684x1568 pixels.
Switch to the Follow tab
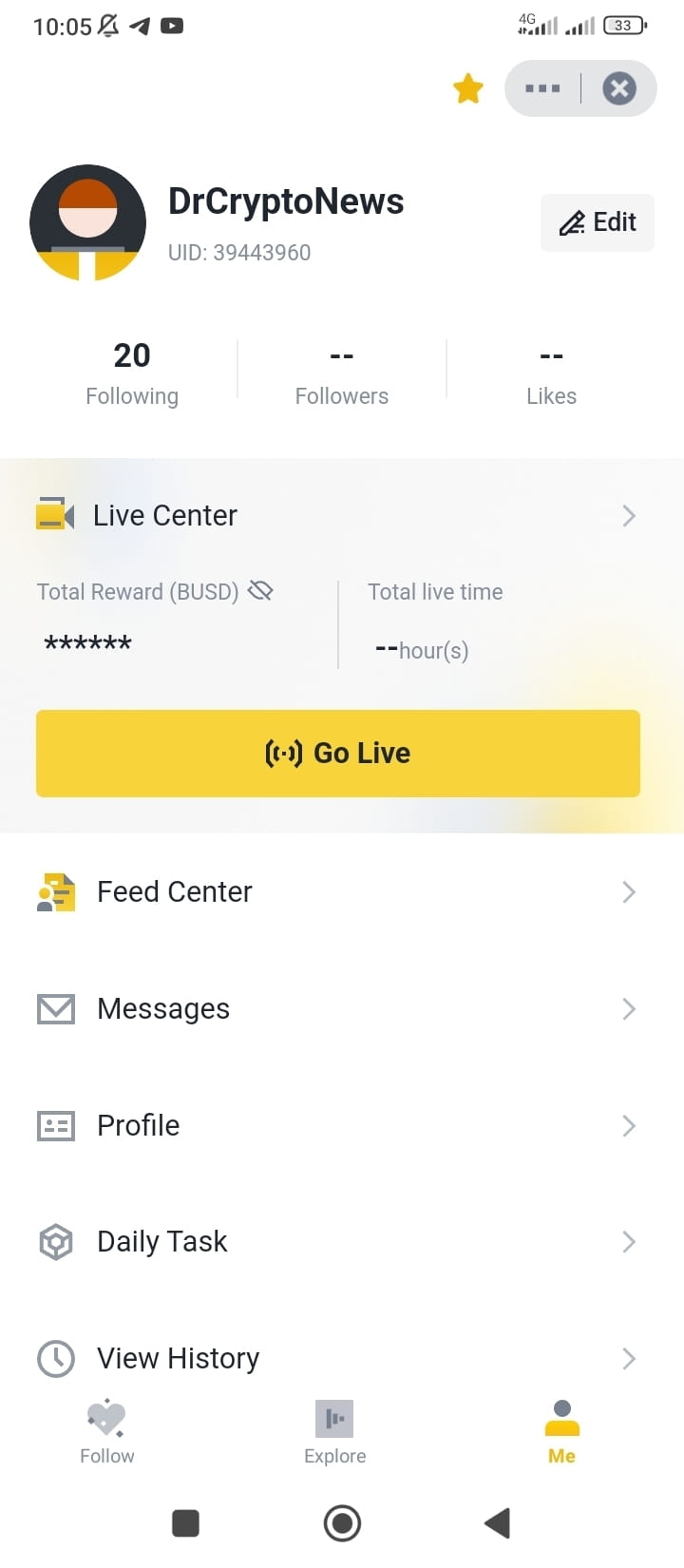pyautogui.click(x=106, y=1430)
